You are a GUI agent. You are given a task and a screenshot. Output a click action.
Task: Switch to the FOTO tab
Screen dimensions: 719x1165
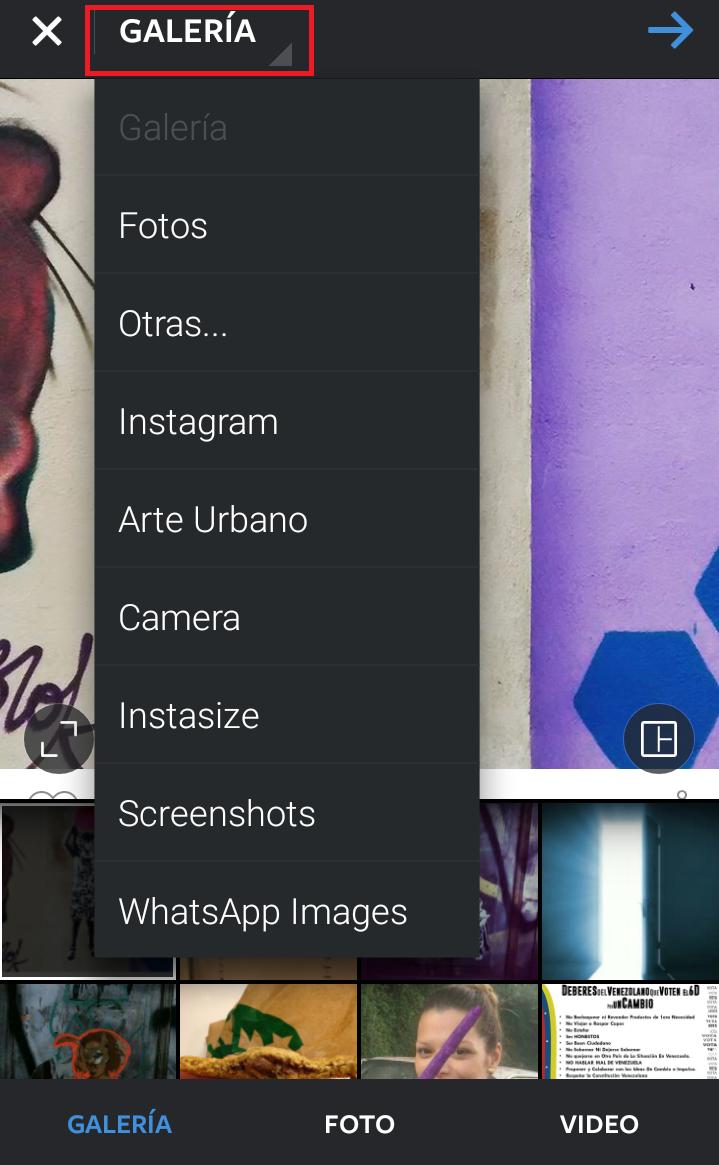point(359,1124)
